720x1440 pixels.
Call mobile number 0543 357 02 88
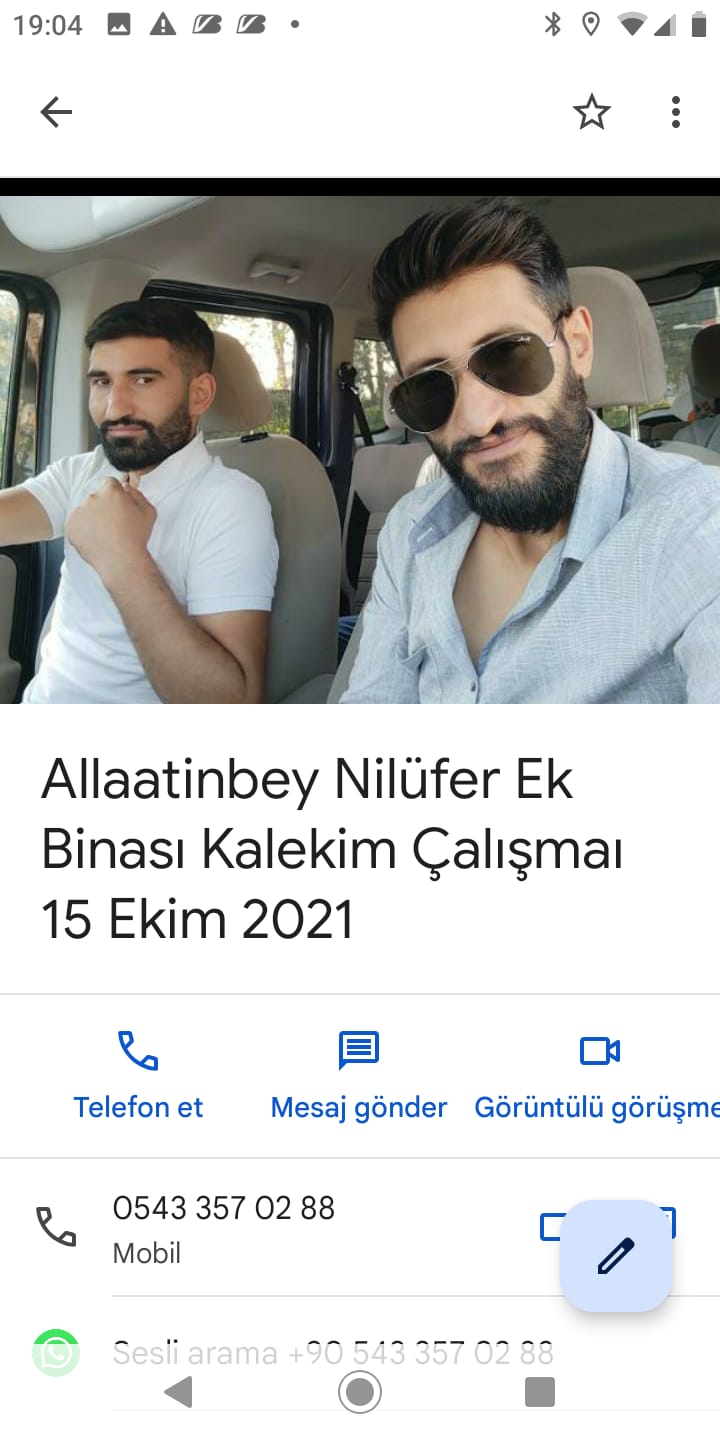(x=224, y=1227)
